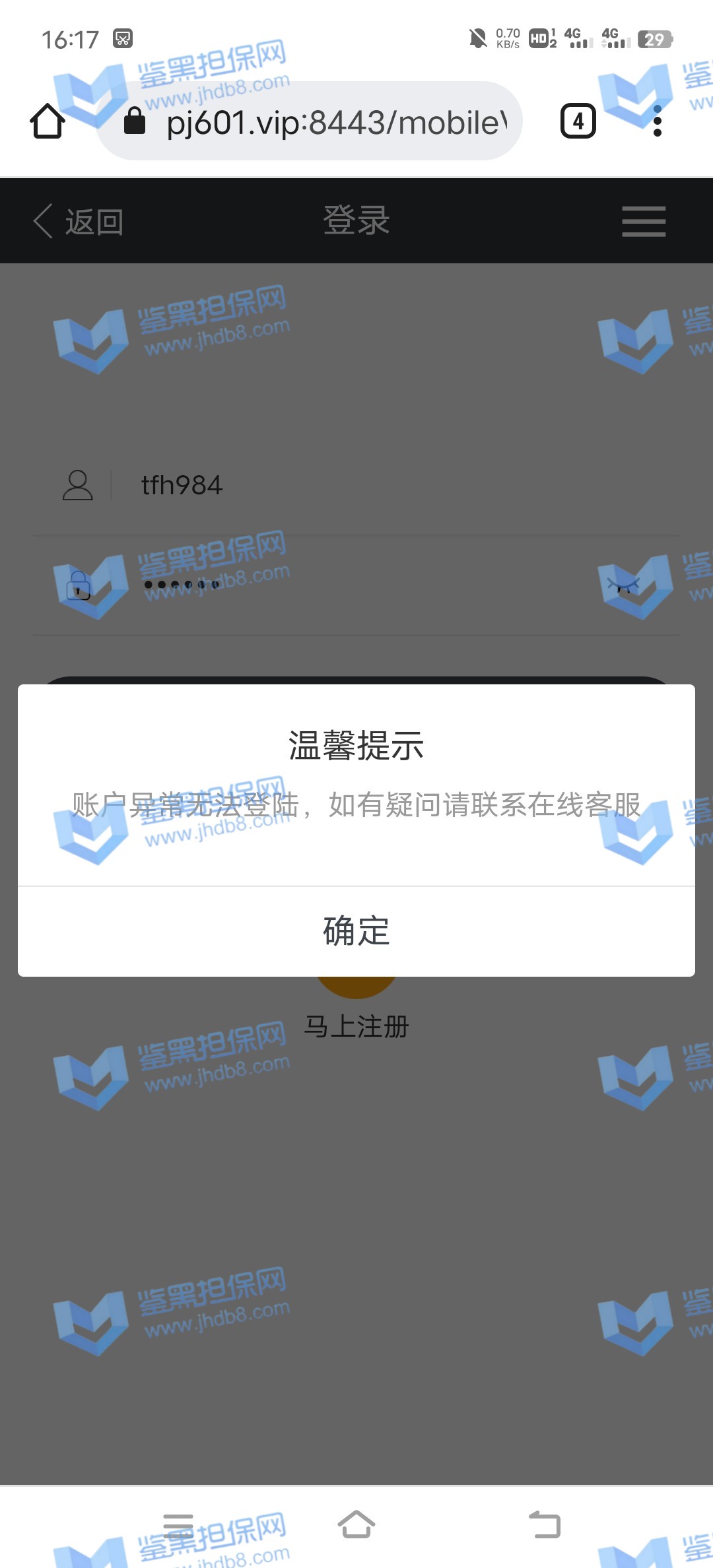Confirm the dialog with 确定
Viewport: 713px width, 1568px height.
[x=356, y=931]
